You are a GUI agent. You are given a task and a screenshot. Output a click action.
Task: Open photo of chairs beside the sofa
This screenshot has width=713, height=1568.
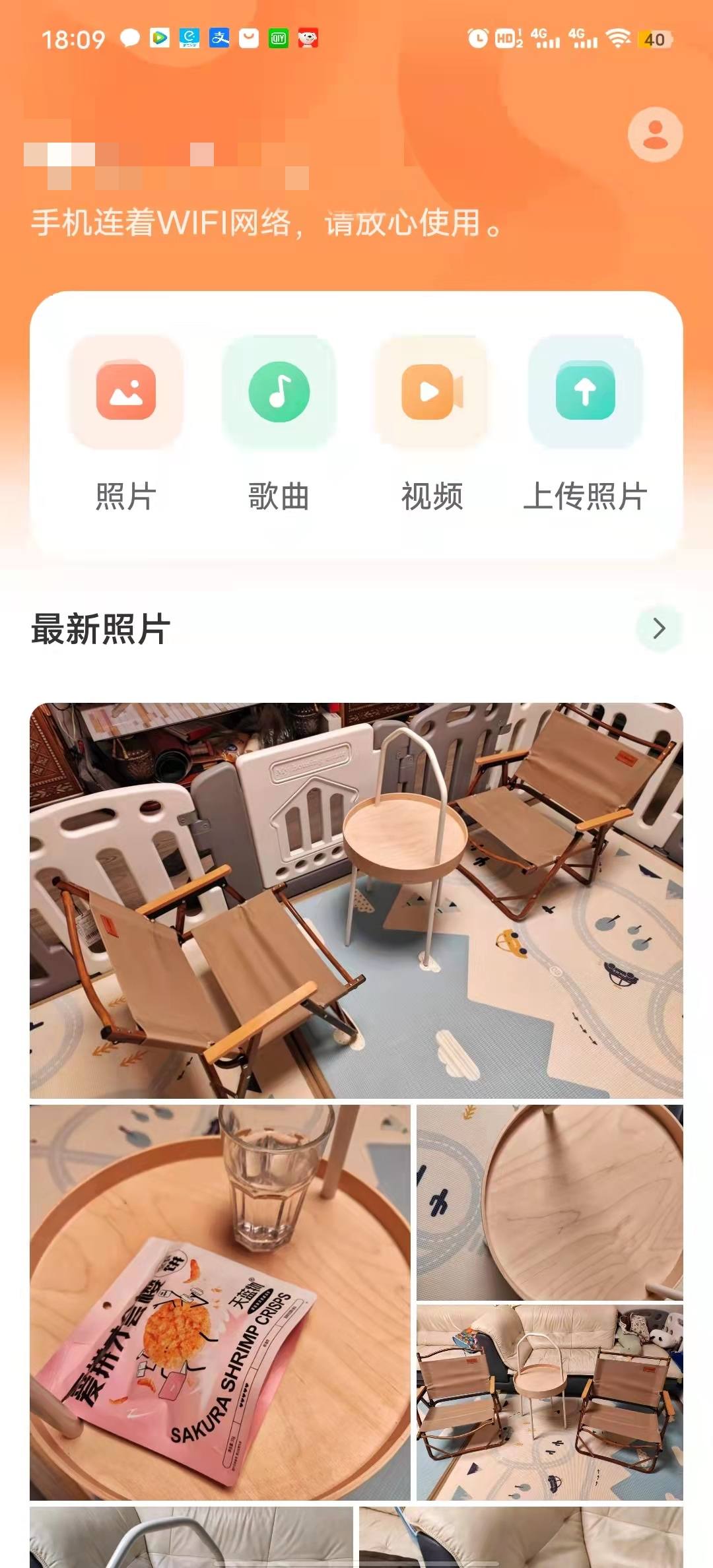point(549,1402)
